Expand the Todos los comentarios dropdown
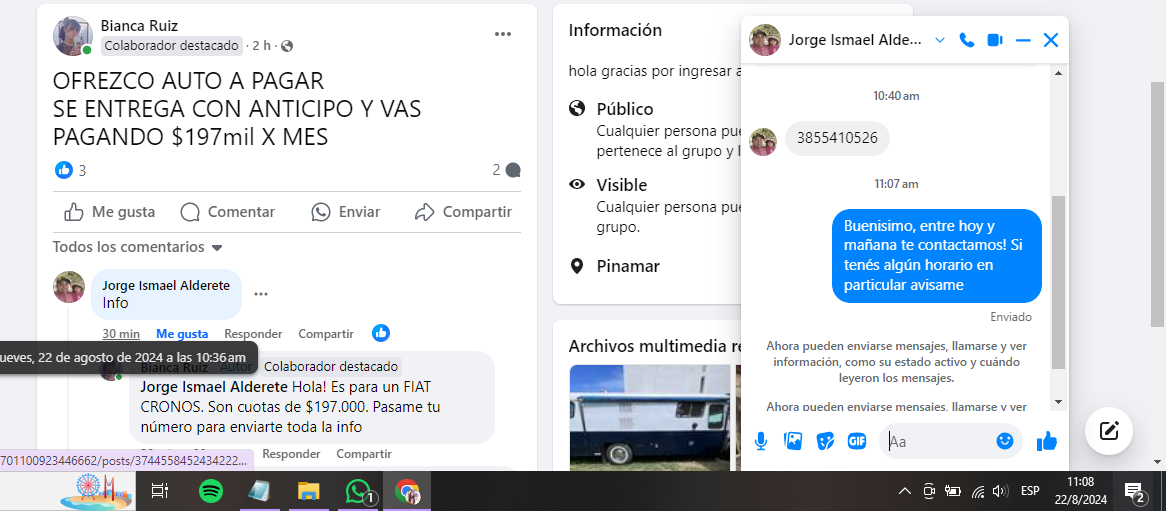Viewport: 1166px width, 511px height. coord(138,247)
